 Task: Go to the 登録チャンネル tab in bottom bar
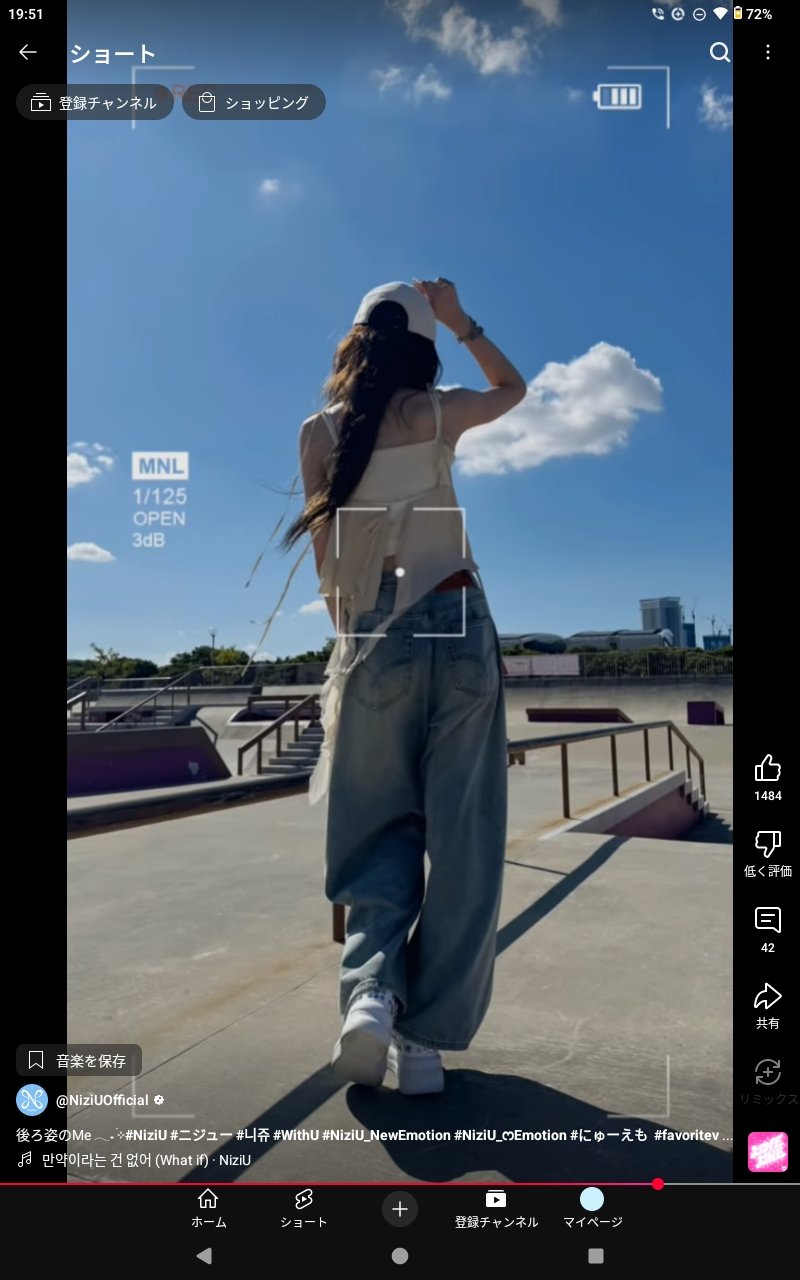click(496, 1208)
